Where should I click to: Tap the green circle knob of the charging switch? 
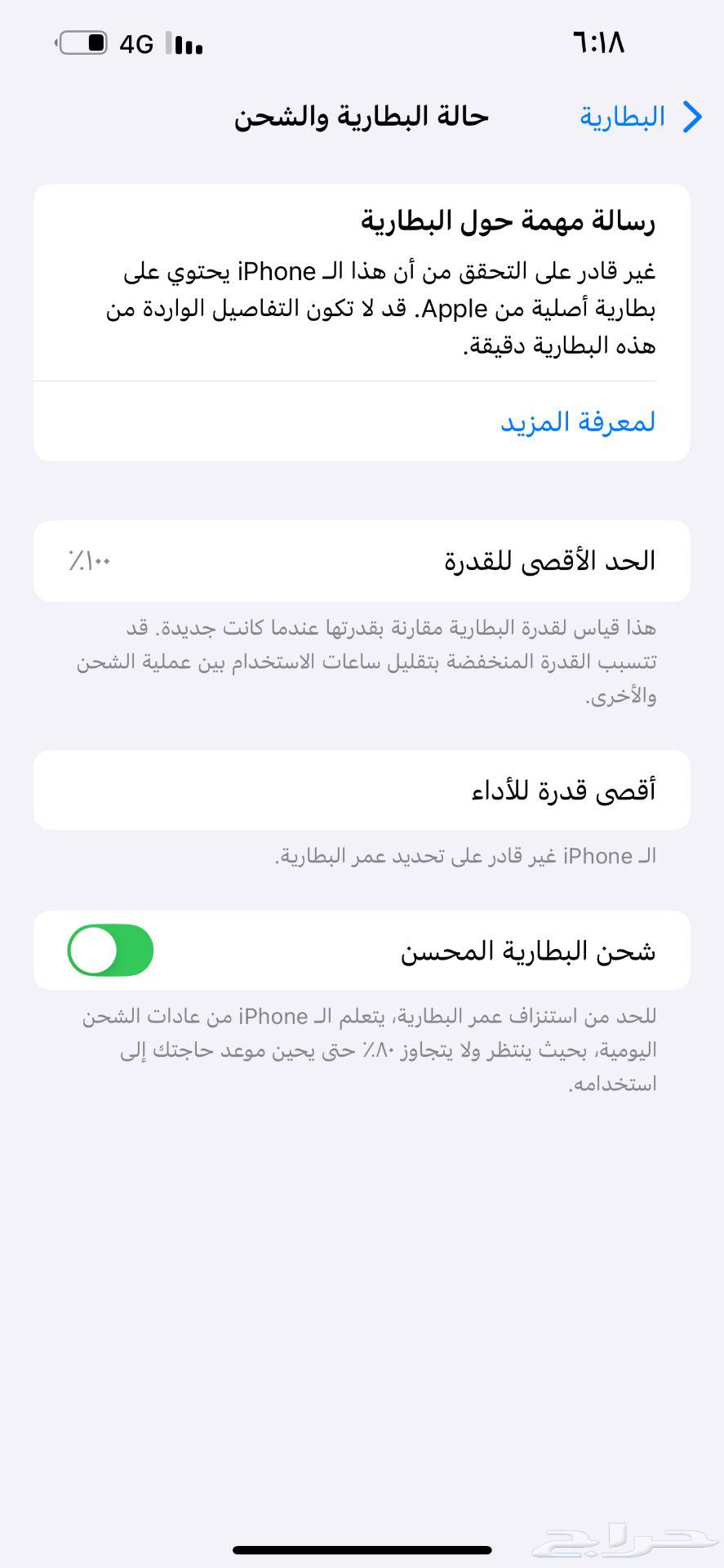[x=92, y=950]
